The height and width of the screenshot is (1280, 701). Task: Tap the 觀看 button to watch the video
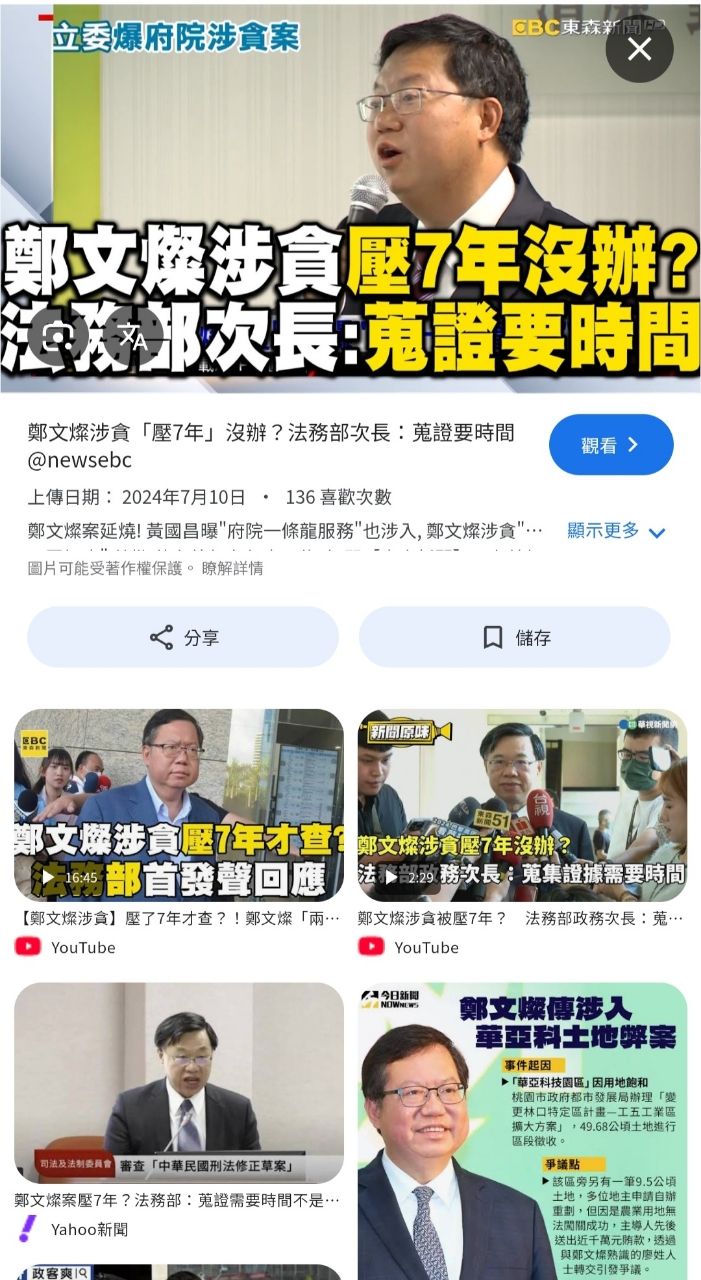click(x=610, y=445)
